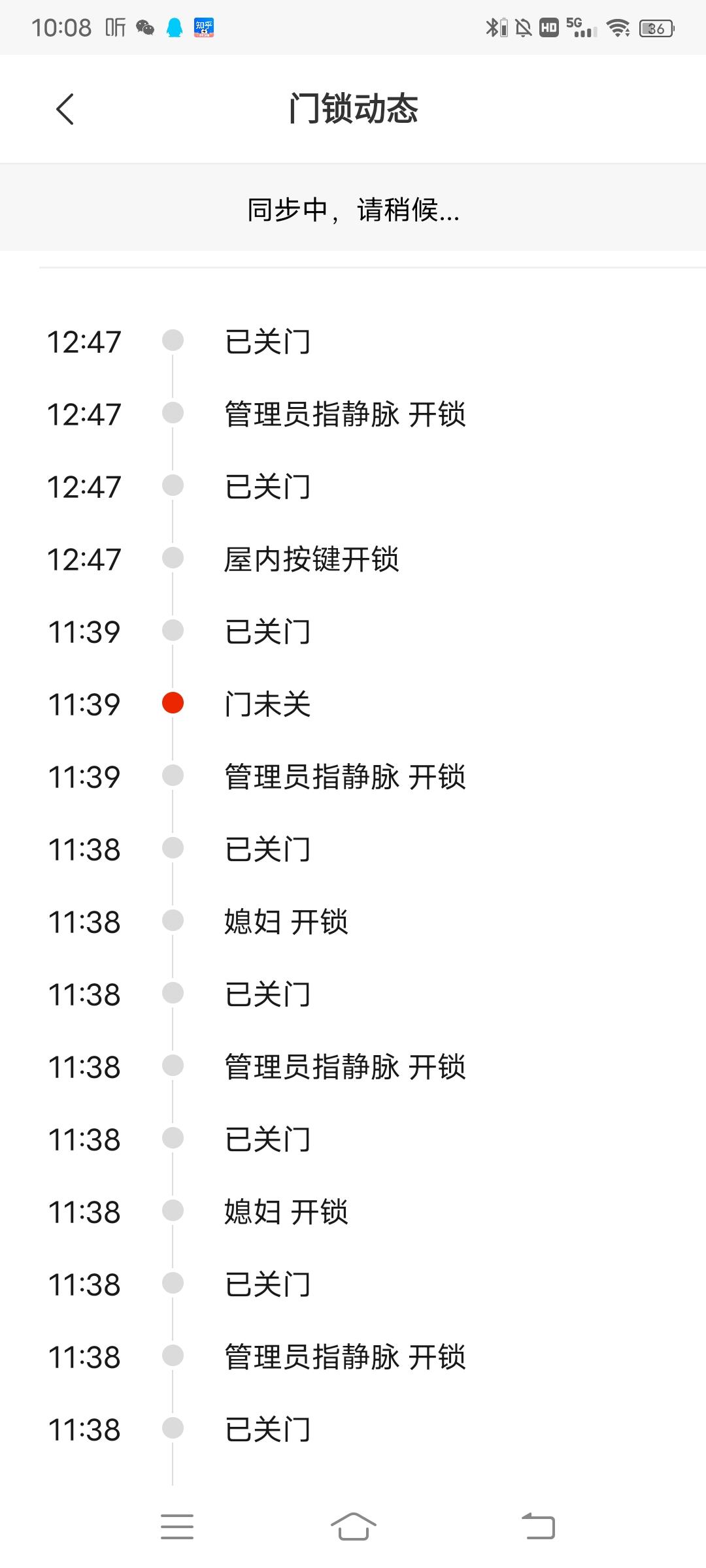Select the 管理员指静脉 开锁 entry at 11:39
The width and height of the screenshot is (706, 1568).
click(345, 777)
